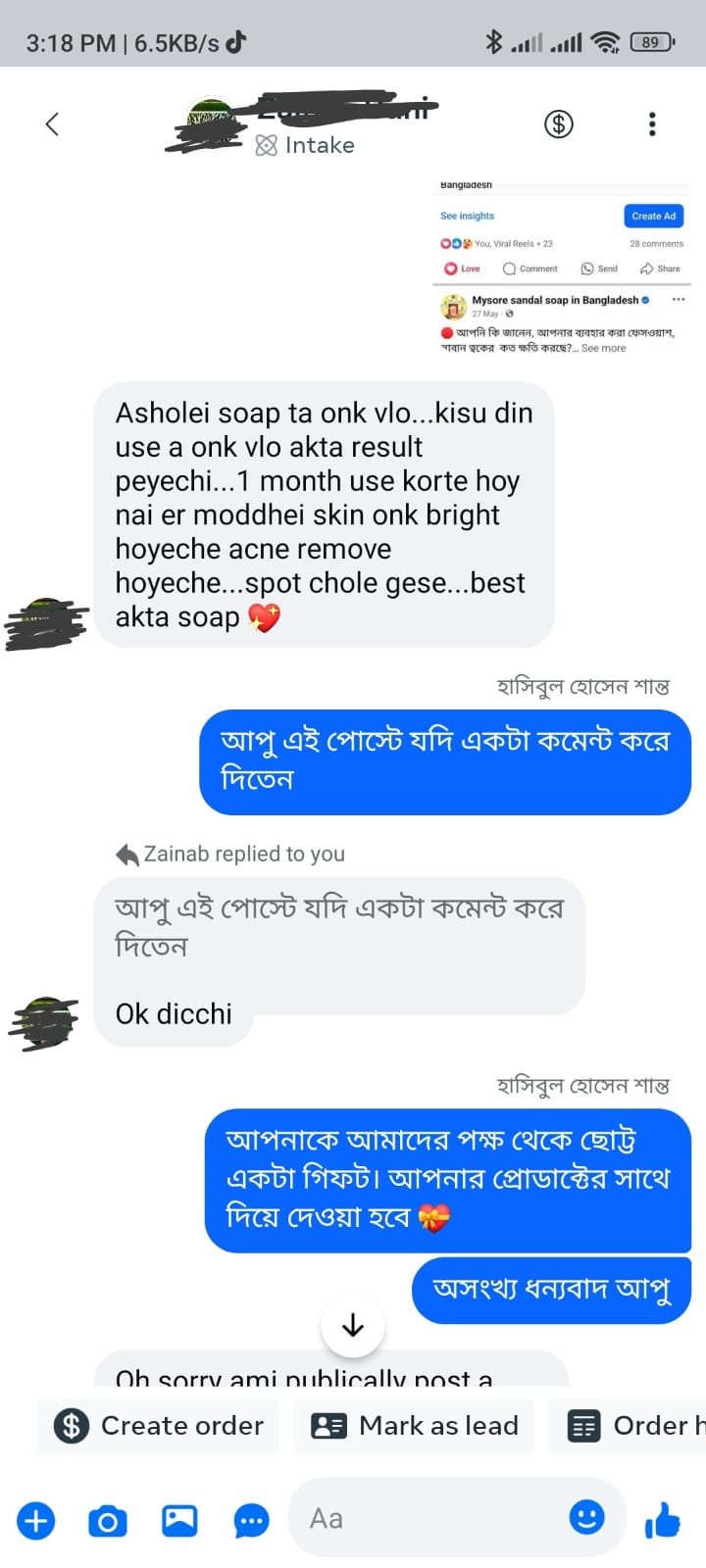Open more options with plus icon

(x=36, y=1521)
